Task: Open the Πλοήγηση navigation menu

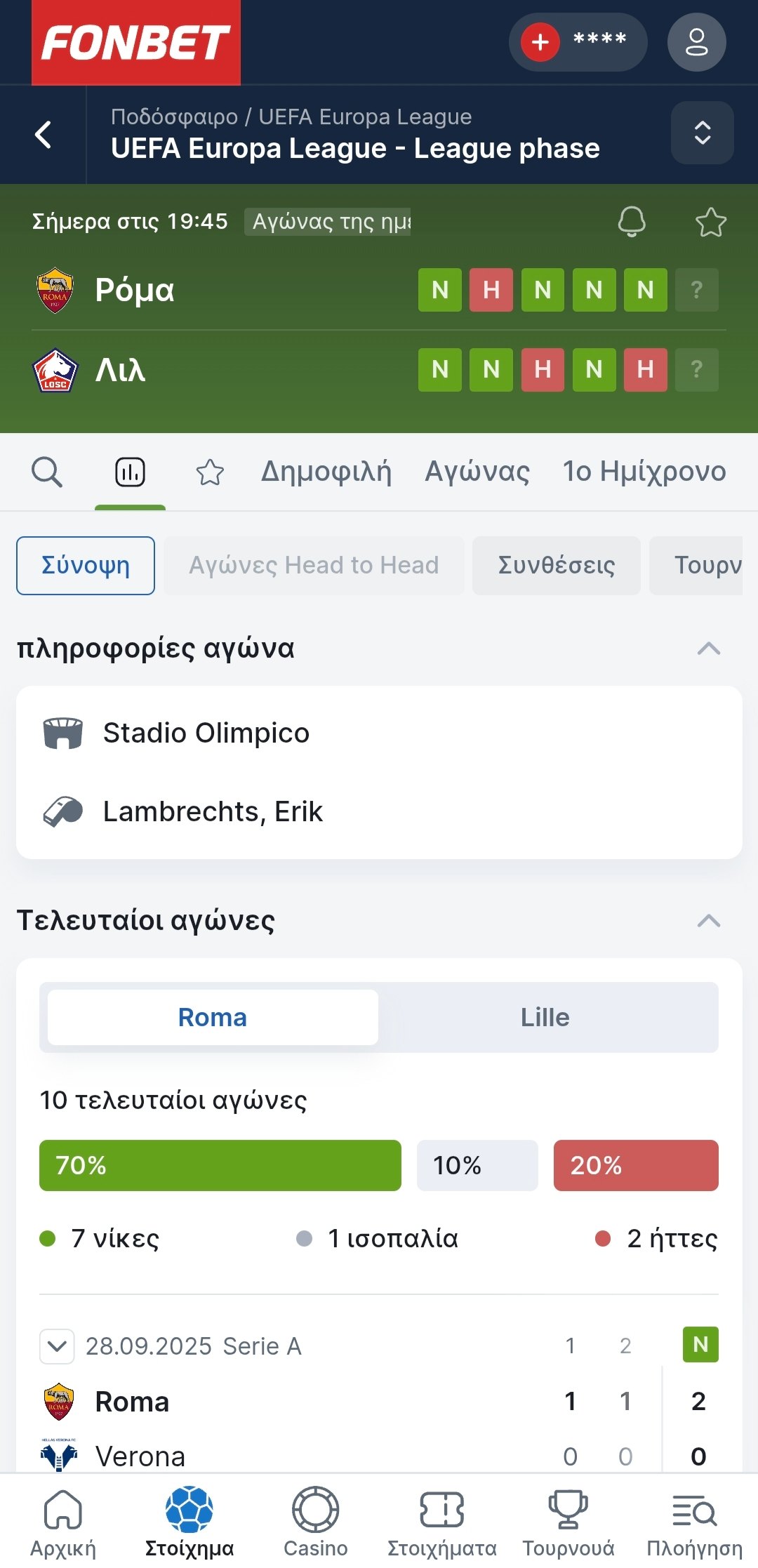Action: [x=694, y=1522]
